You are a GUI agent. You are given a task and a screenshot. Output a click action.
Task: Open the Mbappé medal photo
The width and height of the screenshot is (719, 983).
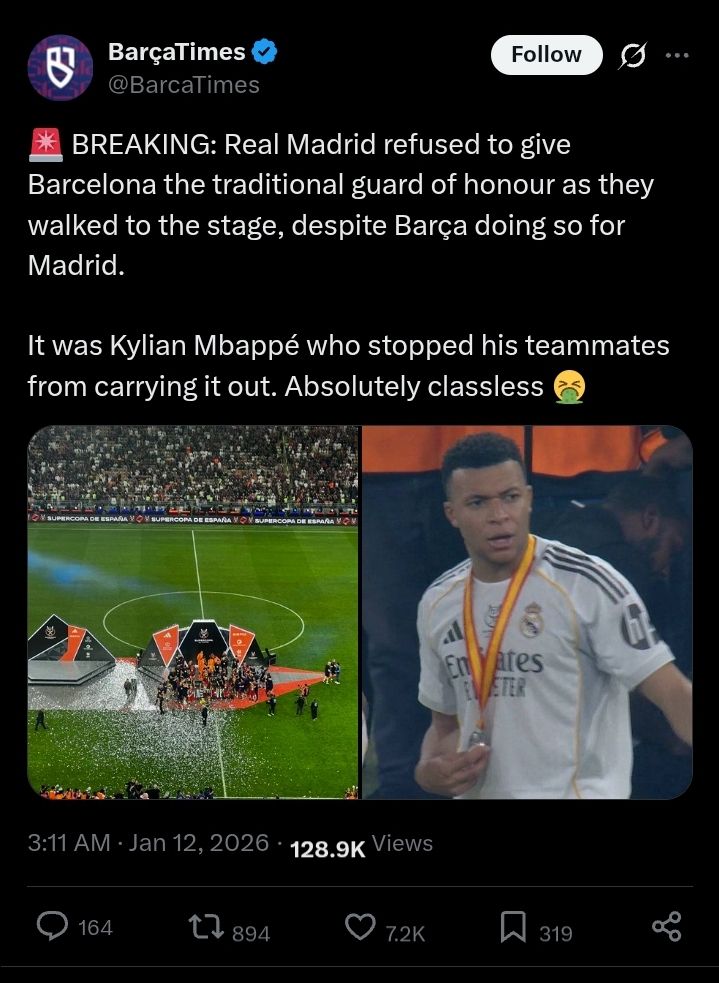pyautogui.click(x=527, y=611)
